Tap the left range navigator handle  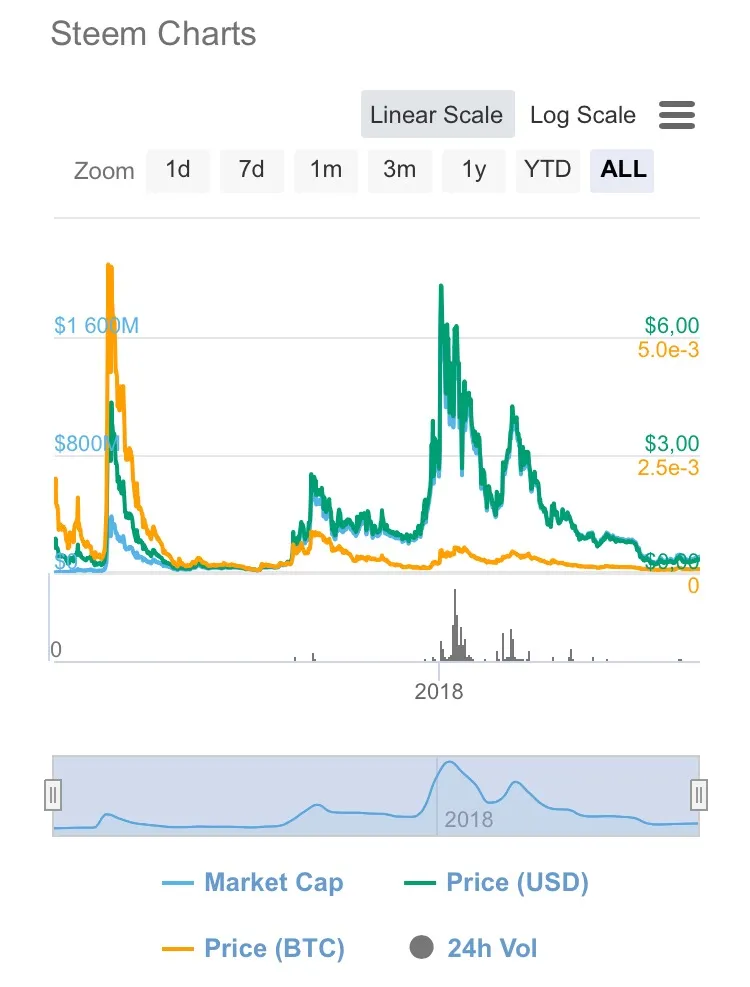point(54,795)
